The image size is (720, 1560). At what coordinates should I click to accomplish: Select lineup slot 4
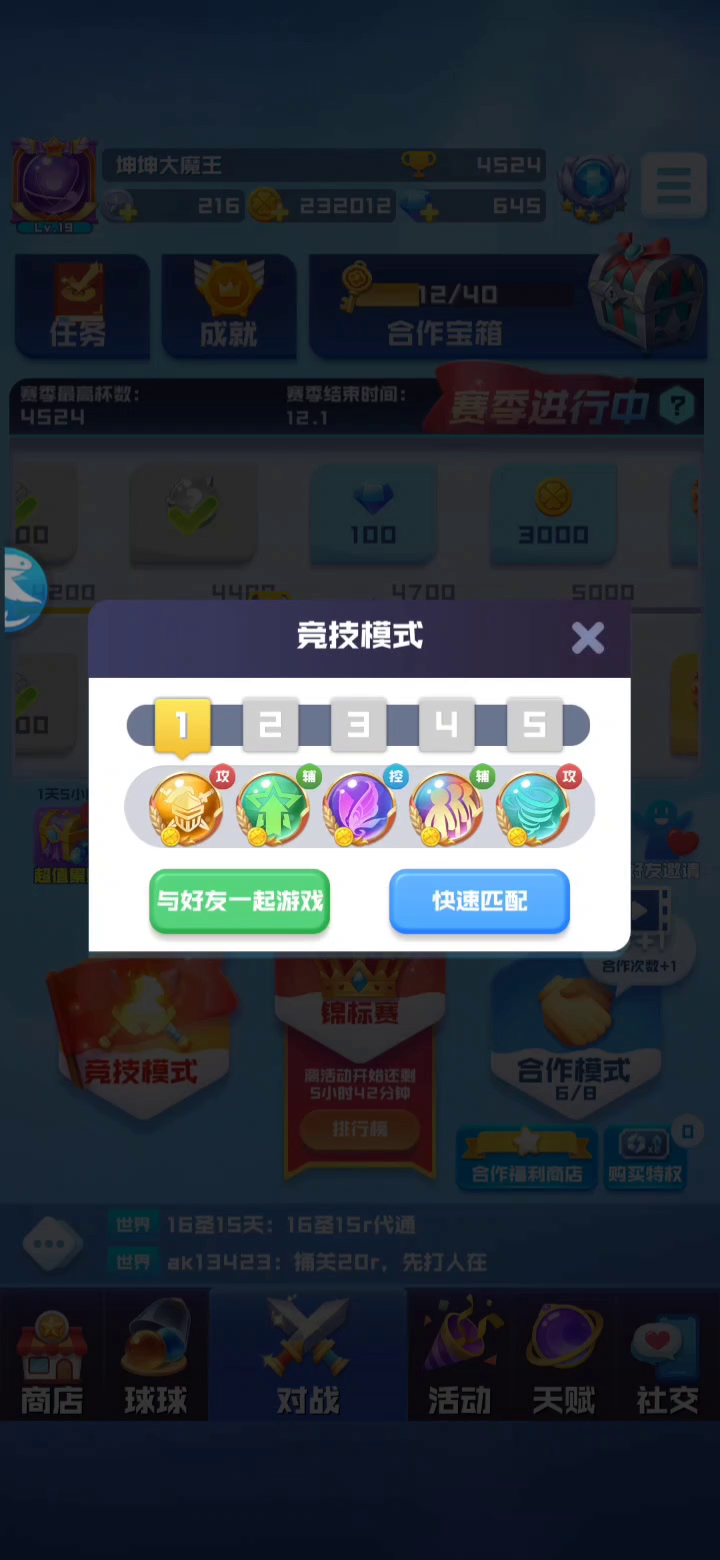click(x=446, y=725)
